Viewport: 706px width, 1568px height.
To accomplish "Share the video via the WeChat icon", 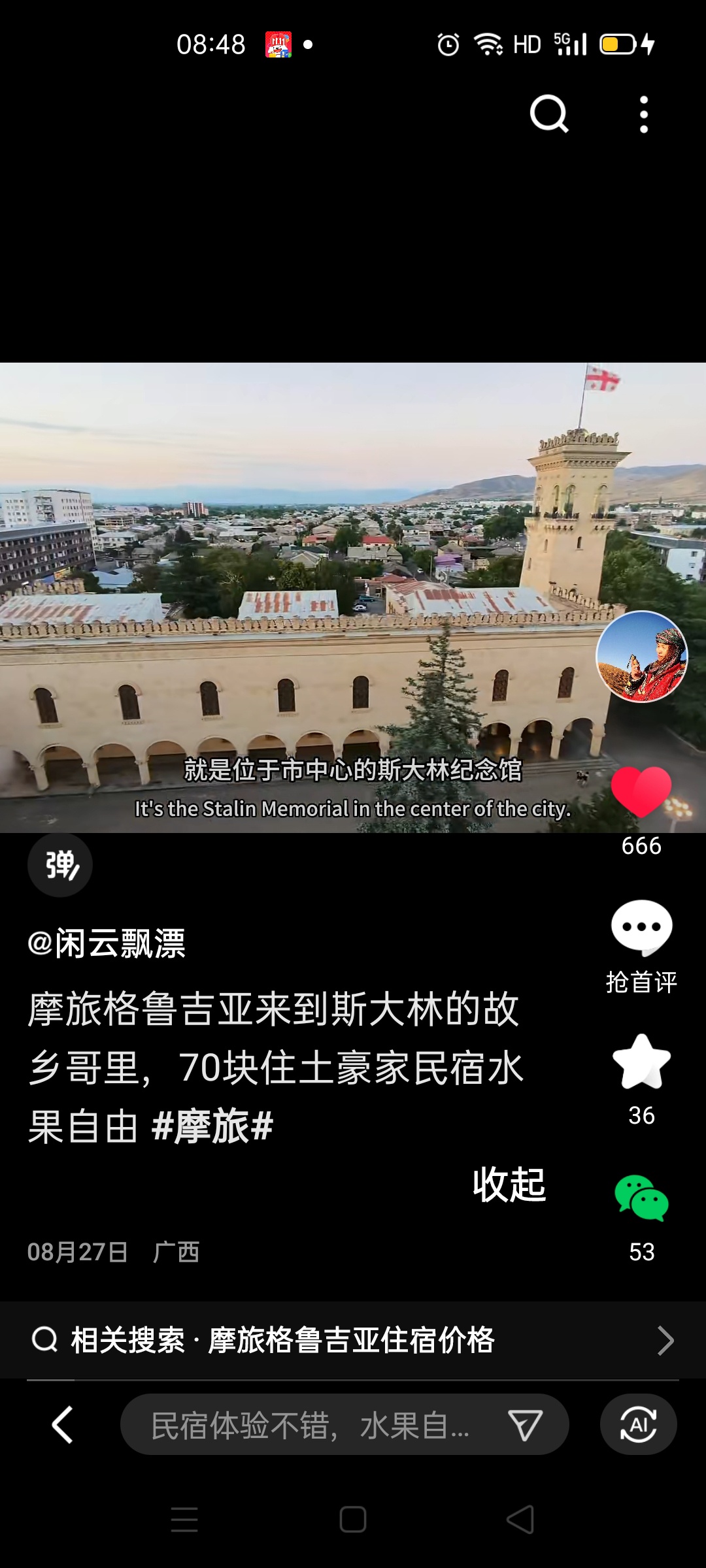I will point(641,1198).
